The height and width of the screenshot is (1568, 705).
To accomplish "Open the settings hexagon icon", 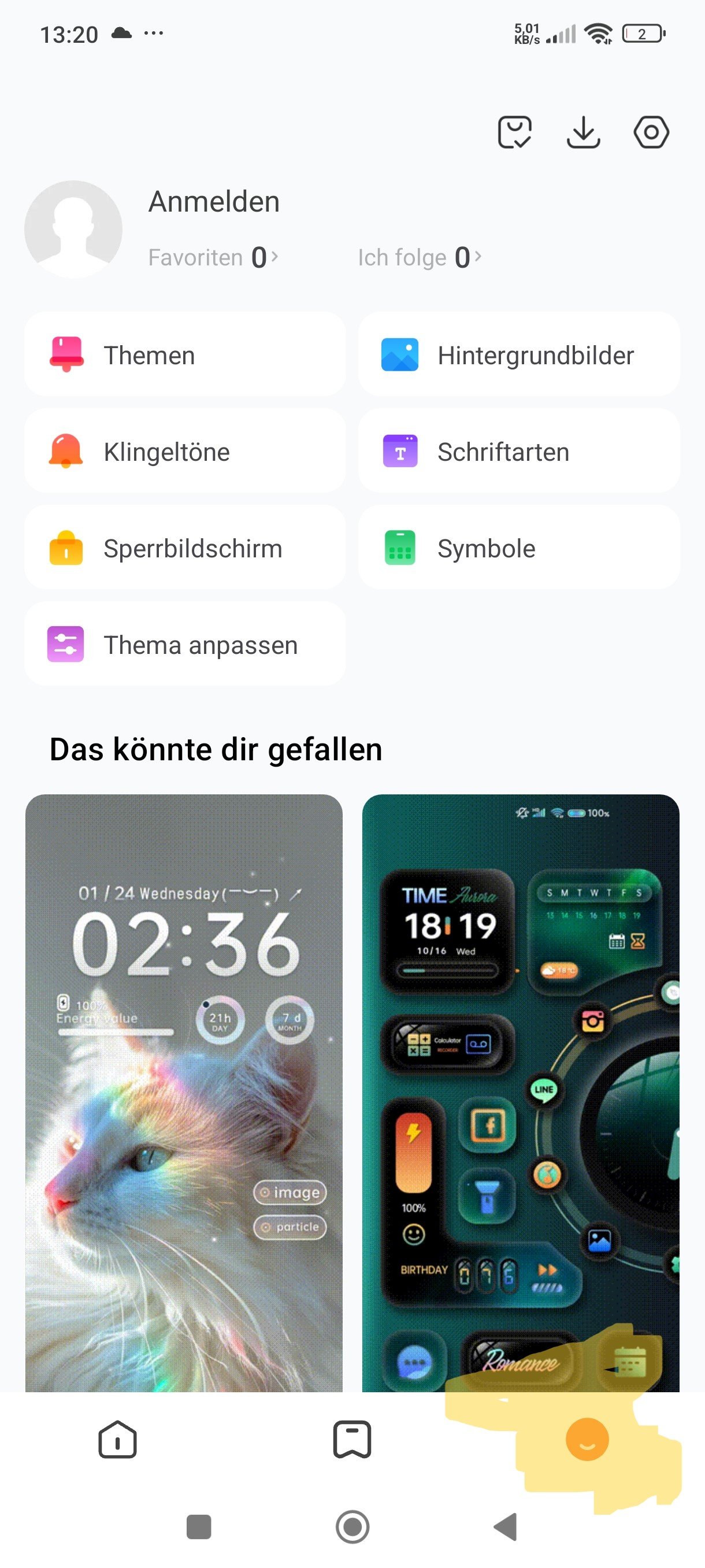I will coord(651,132).
